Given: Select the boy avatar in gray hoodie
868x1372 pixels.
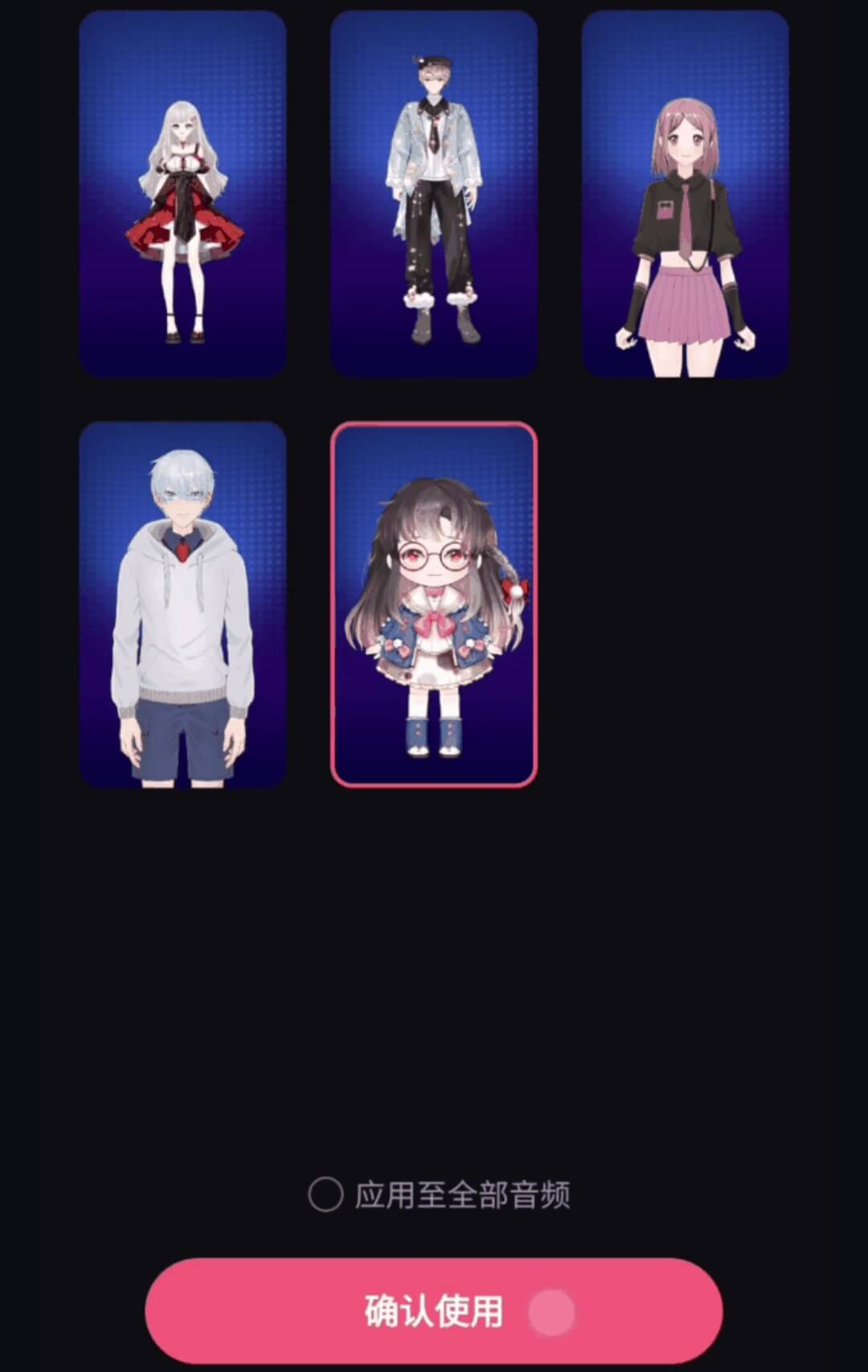Looking at the screenshot, I should [x=182, y=604].
